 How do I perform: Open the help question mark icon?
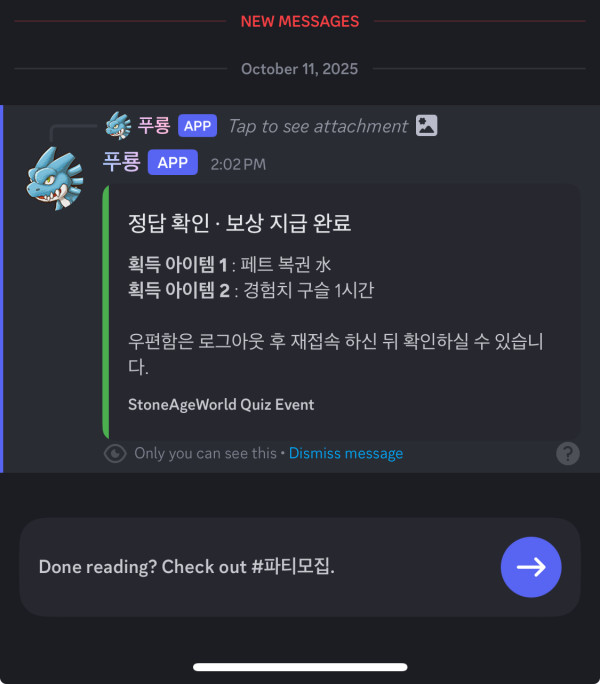coord(567,454)
